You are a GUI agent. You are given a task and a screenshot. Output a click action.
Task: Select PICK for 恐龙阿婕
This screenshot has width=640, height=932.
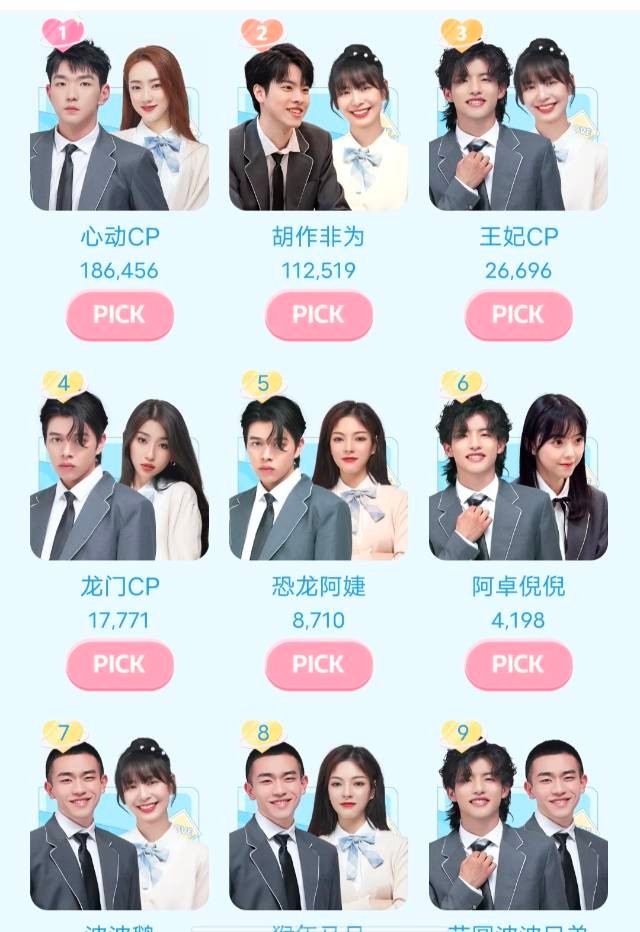coord(318,664)
